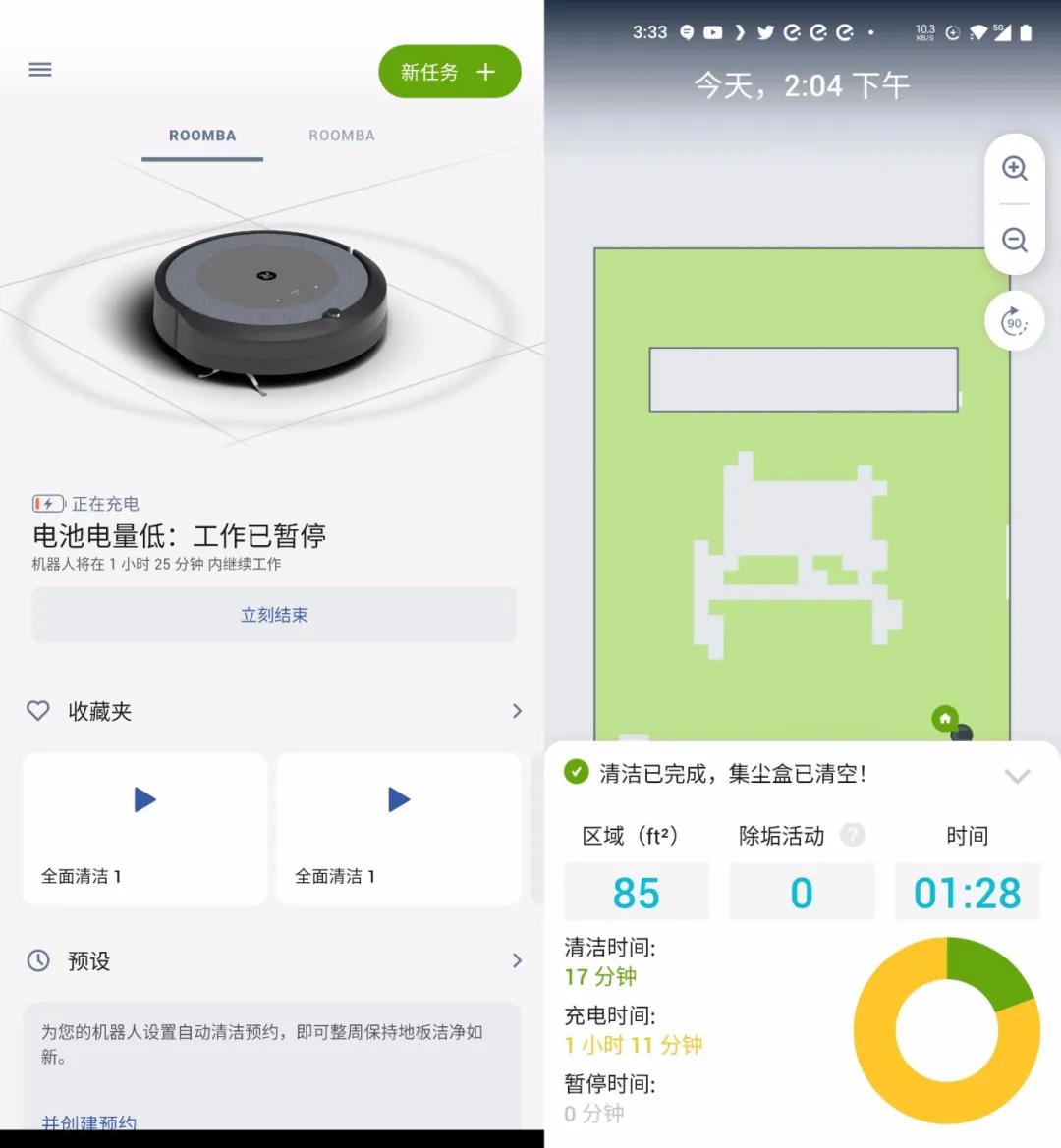Start the first 全面清洁 1 favorite
The image size is (1061, 1148).
(143, 799)
